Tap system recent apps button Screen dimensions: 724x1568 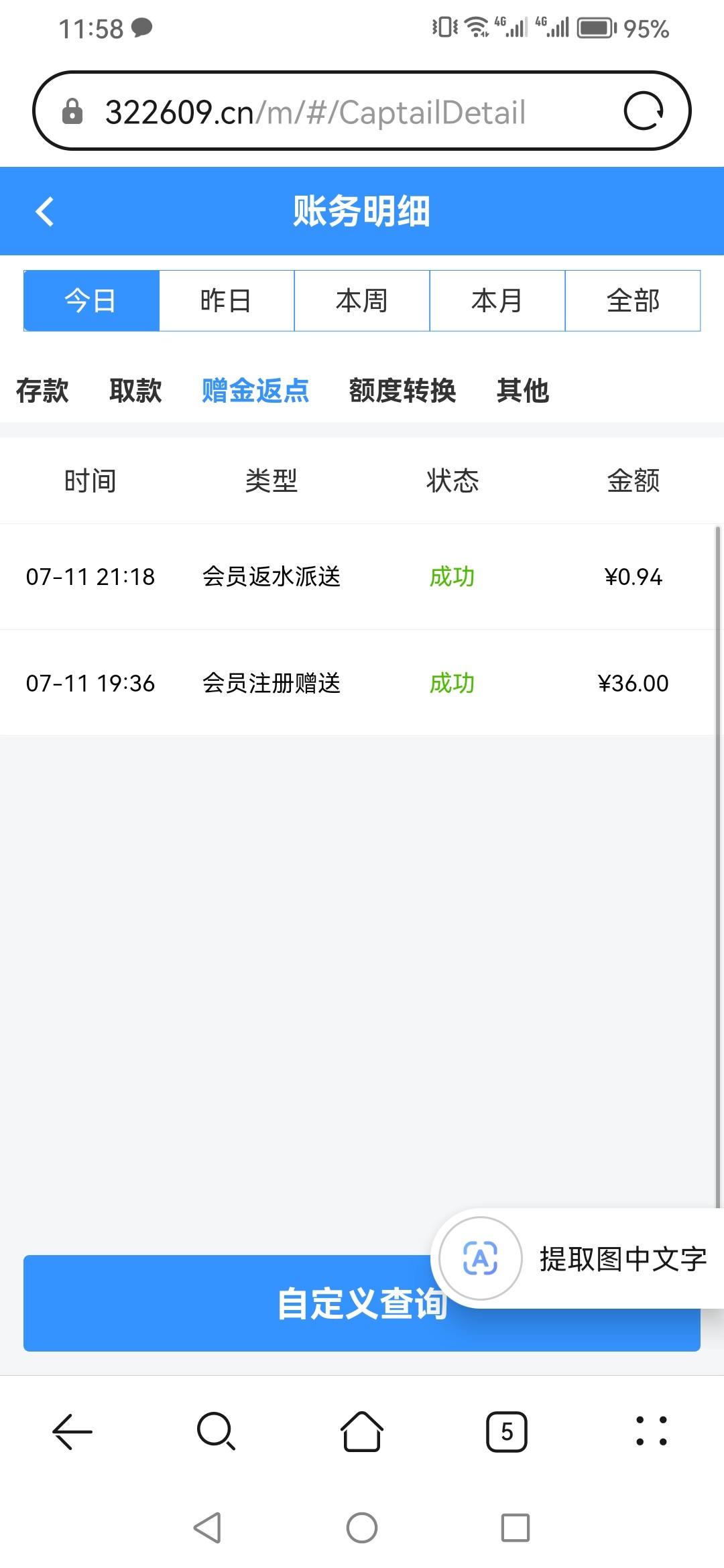516,1528
